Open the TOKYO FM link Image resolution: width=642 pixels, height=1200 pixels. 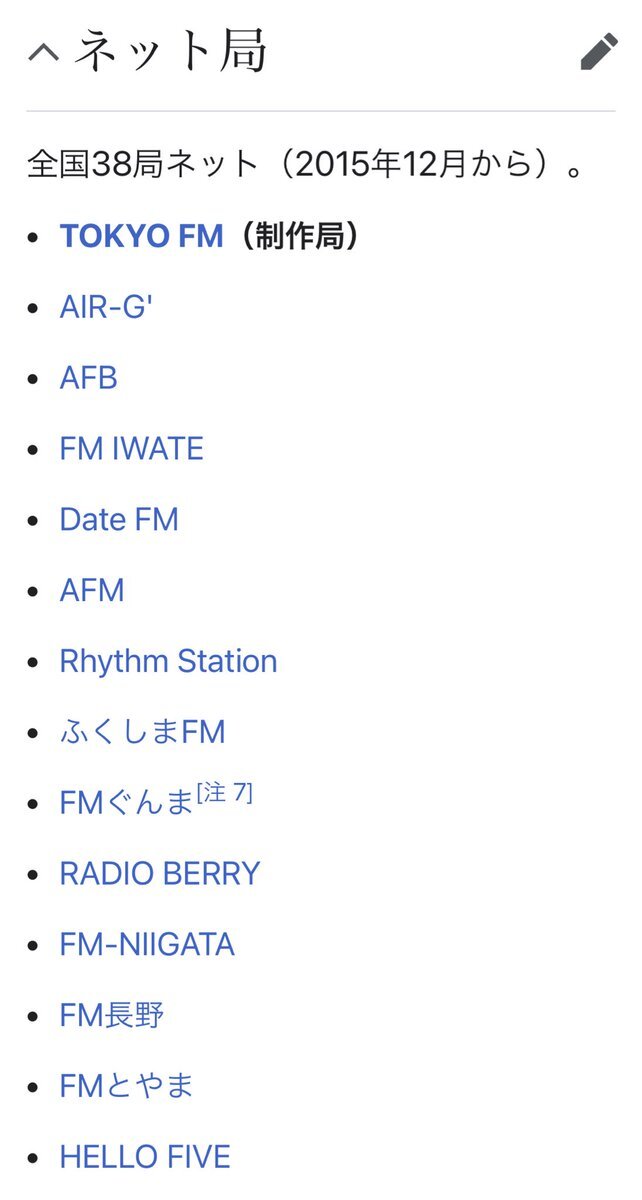[x=141, y=236]
